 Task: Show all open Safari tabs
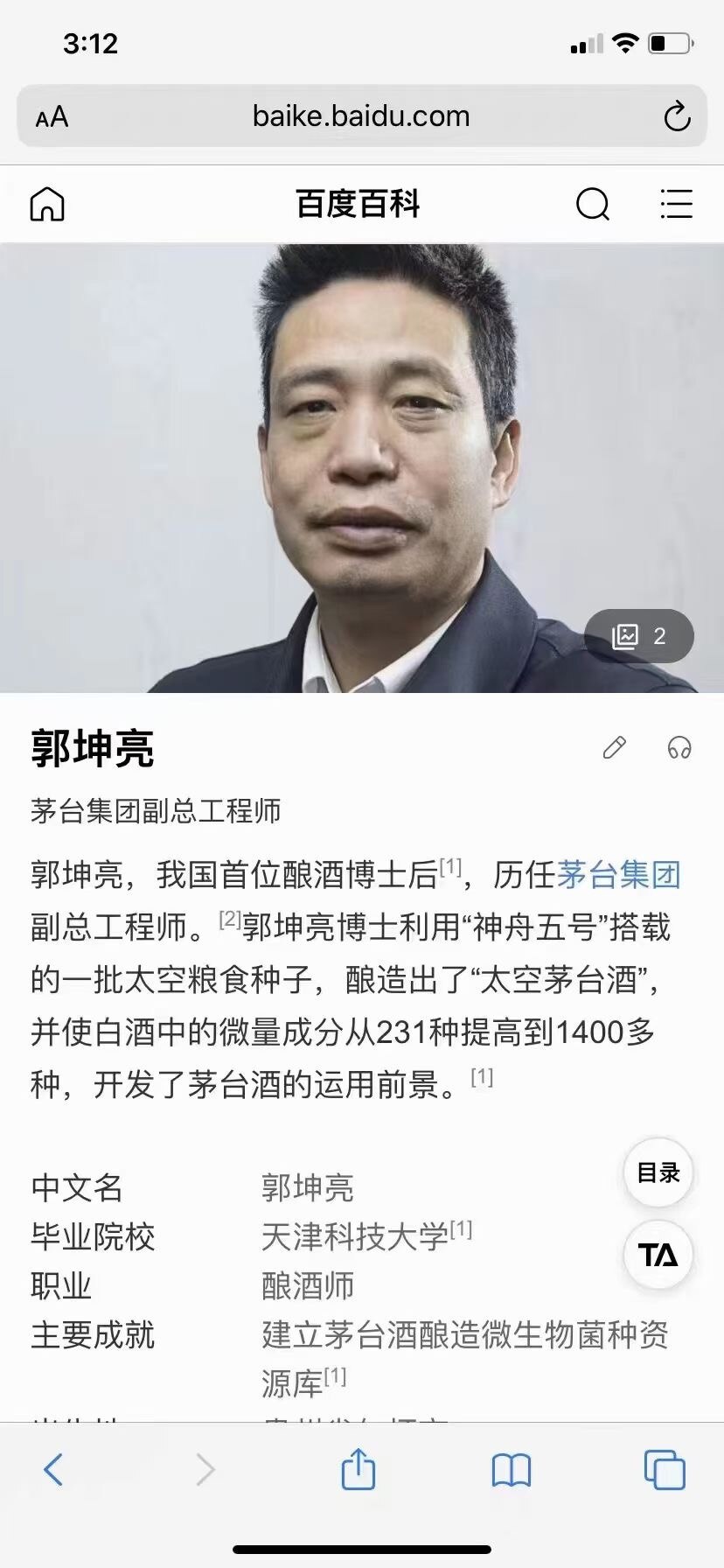coord(664,1470)
